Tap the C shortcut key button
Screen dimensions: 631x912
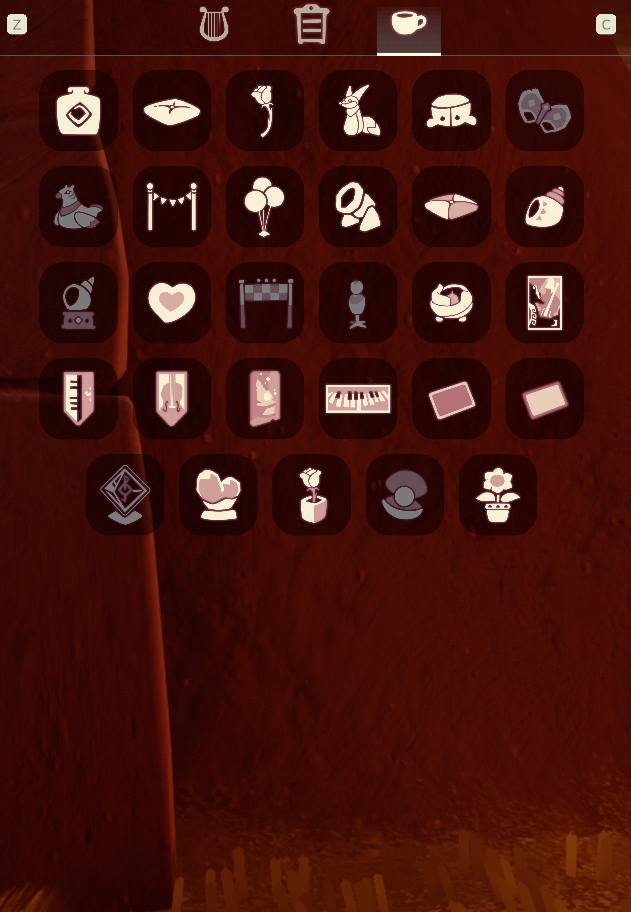(x=605, y=25)
